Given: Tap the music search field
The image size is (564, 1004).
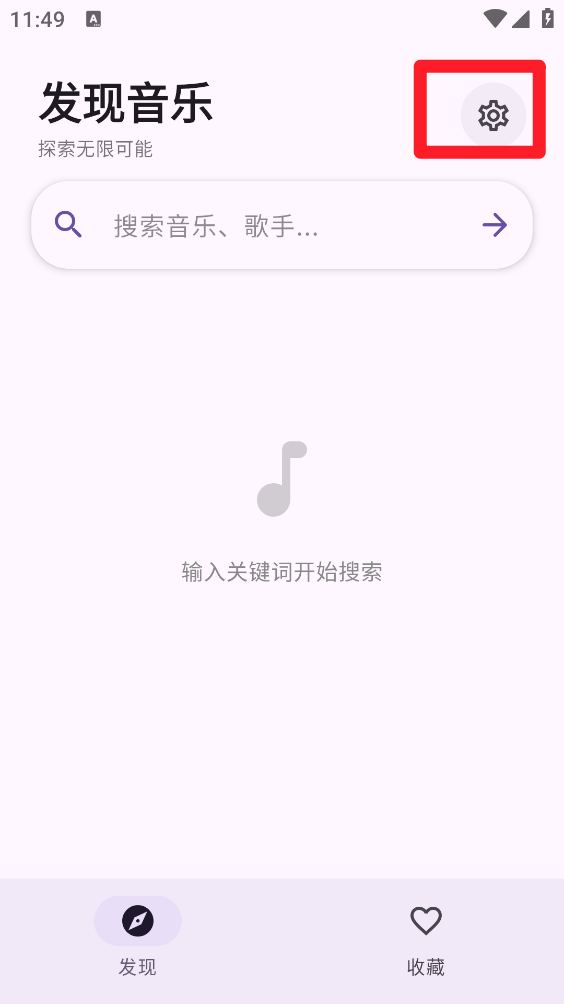Looking at the screenshot, I should [282, 225].
